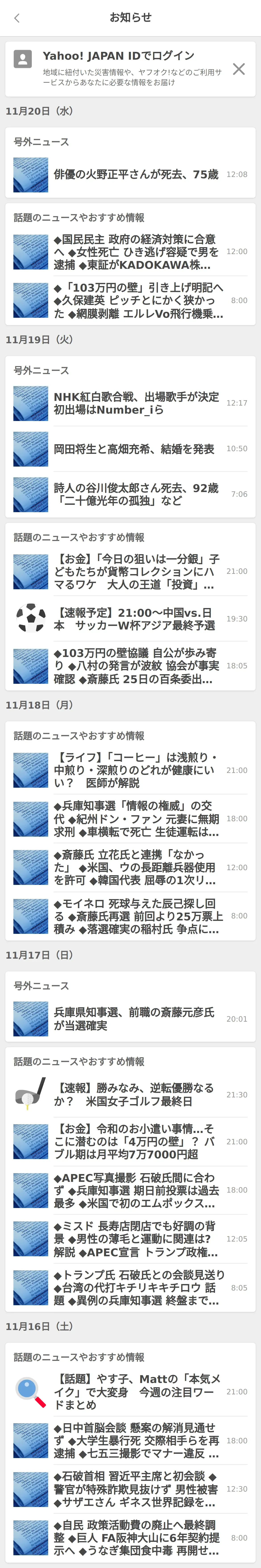Read the NHK紅白歌合戦 出場歌手決定 news
Screen dimensions: 261x1568
[x=130, y=403]
